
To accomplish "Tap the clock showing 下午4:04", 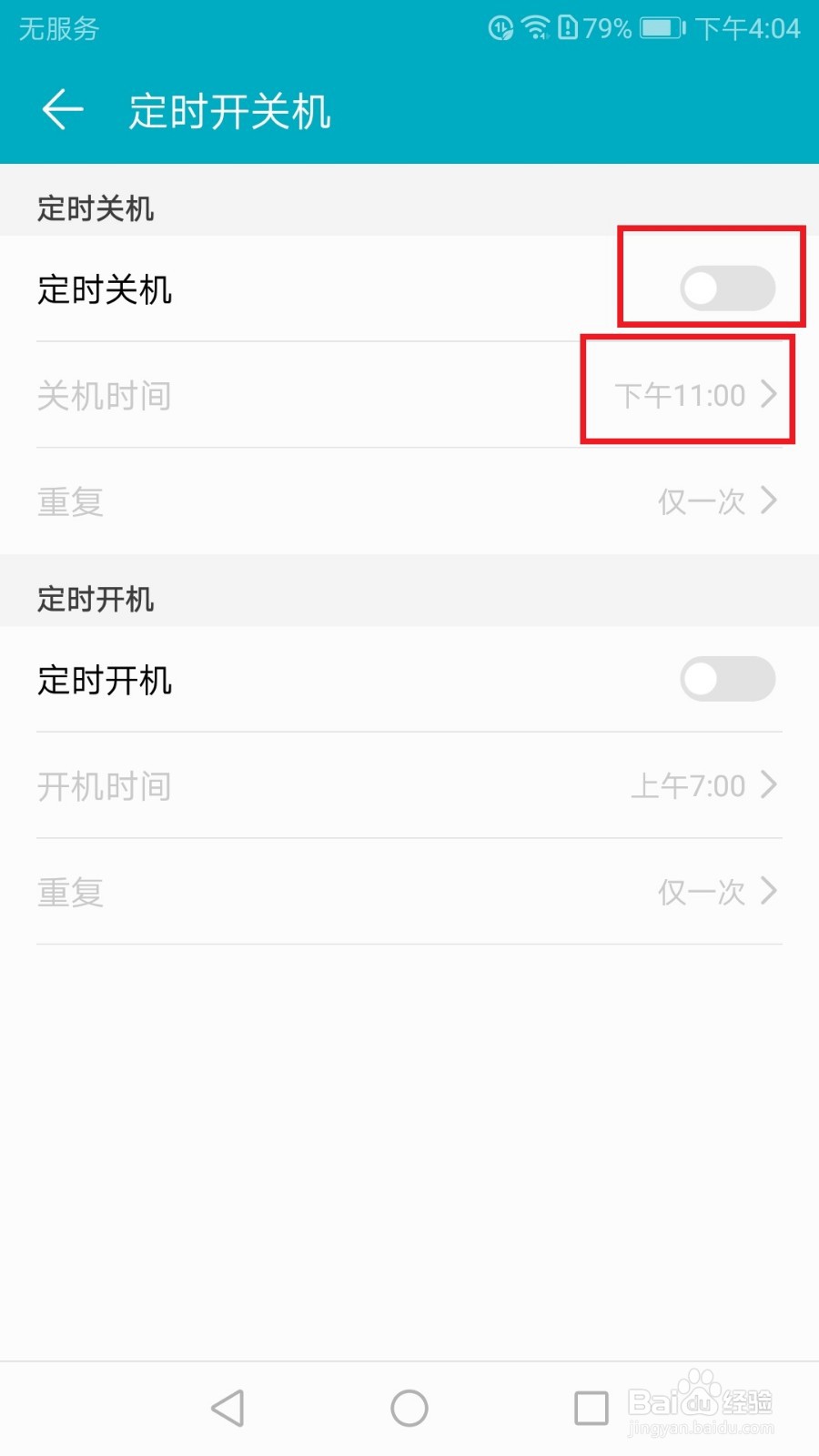I will pos(748,28).
